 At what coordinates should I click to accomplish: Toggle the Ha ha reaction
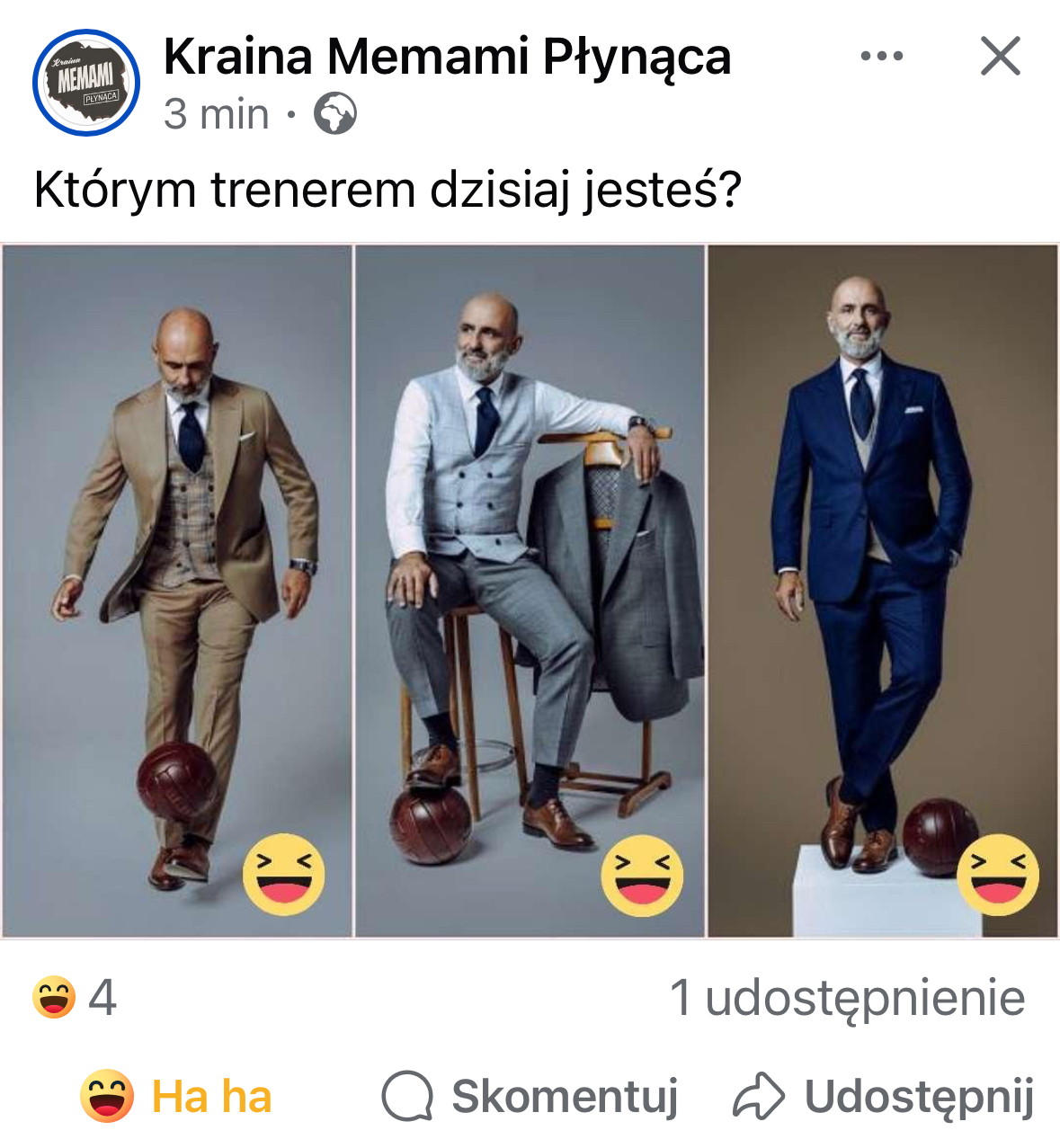176,1097
